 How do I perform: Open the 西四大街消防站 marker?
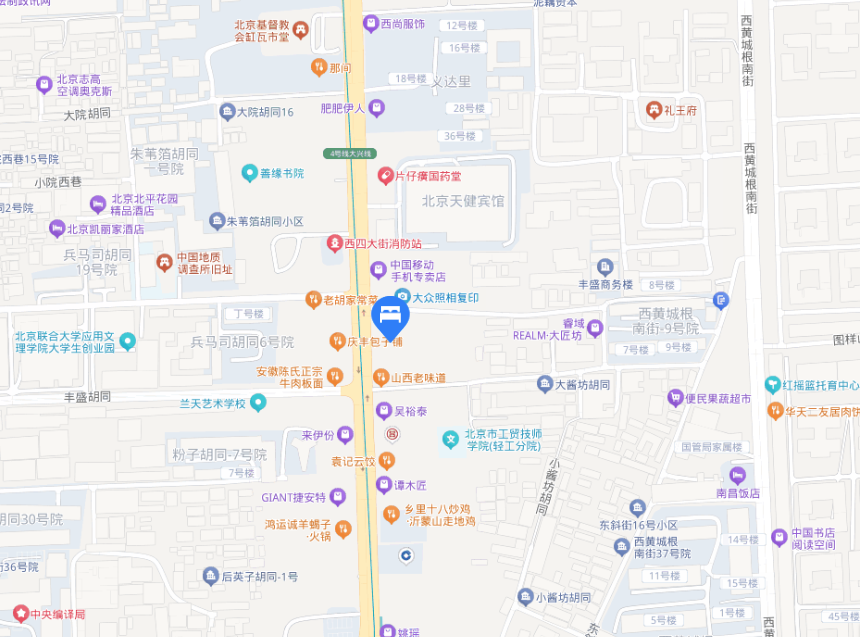335,243
